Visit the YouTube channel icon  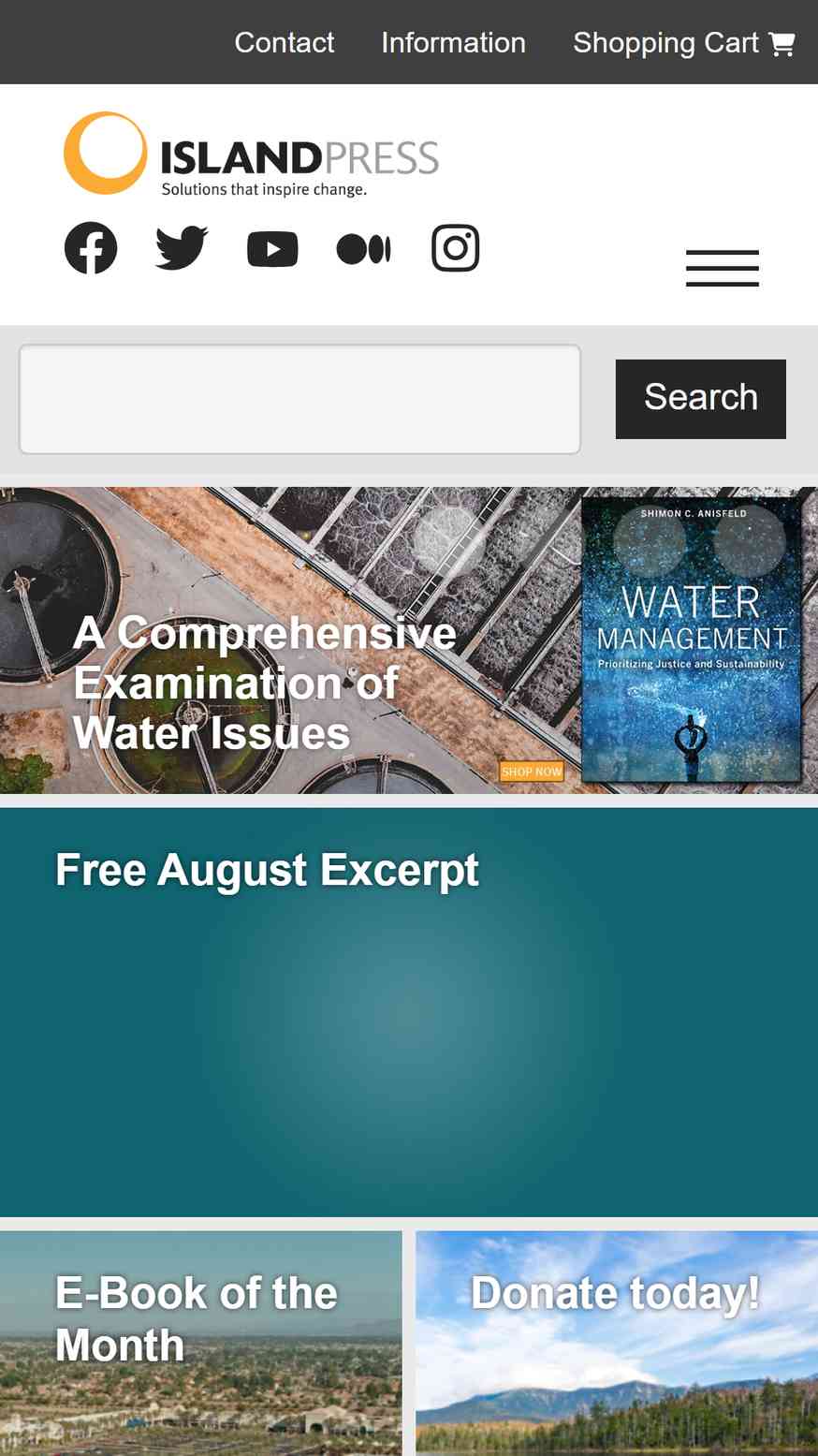272,249
